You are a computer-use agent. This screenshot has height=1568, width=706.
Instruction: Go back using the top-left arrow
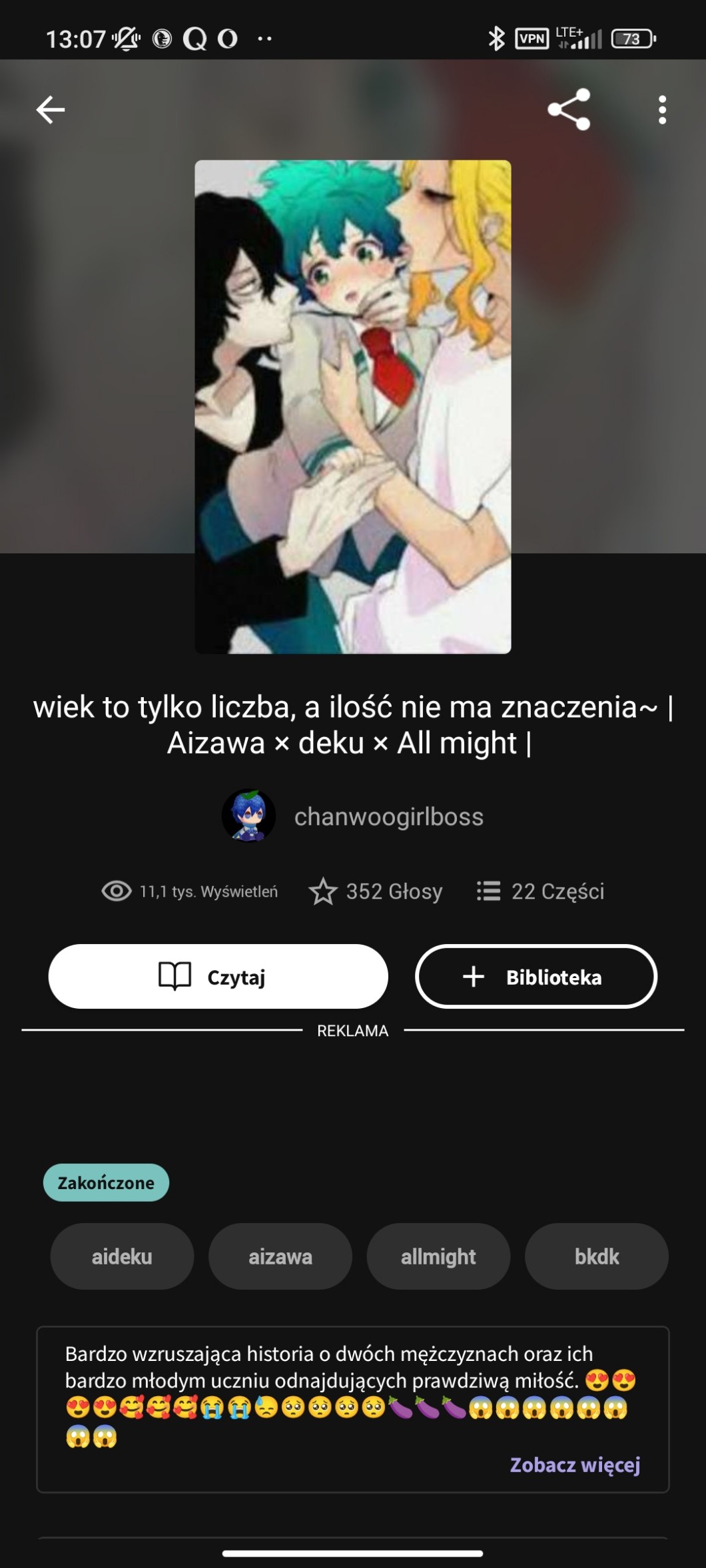click(51, 110)
